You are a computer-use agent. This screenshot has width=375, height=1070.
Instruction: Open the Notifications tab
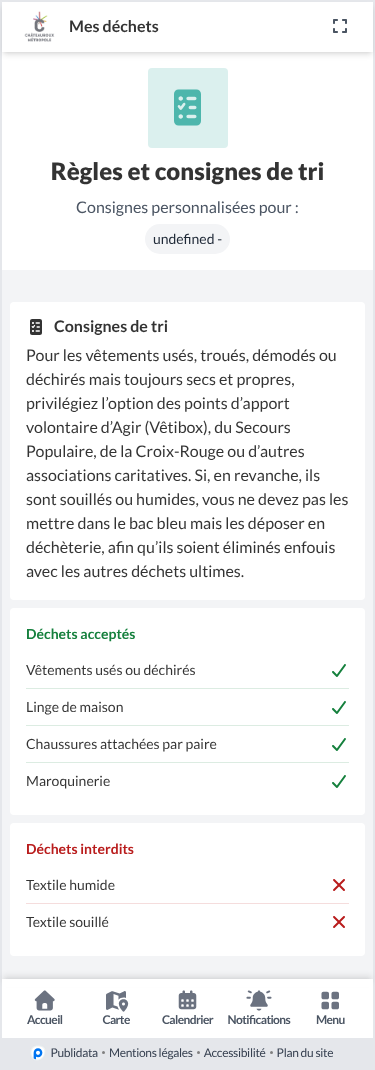coord(259,1009)
